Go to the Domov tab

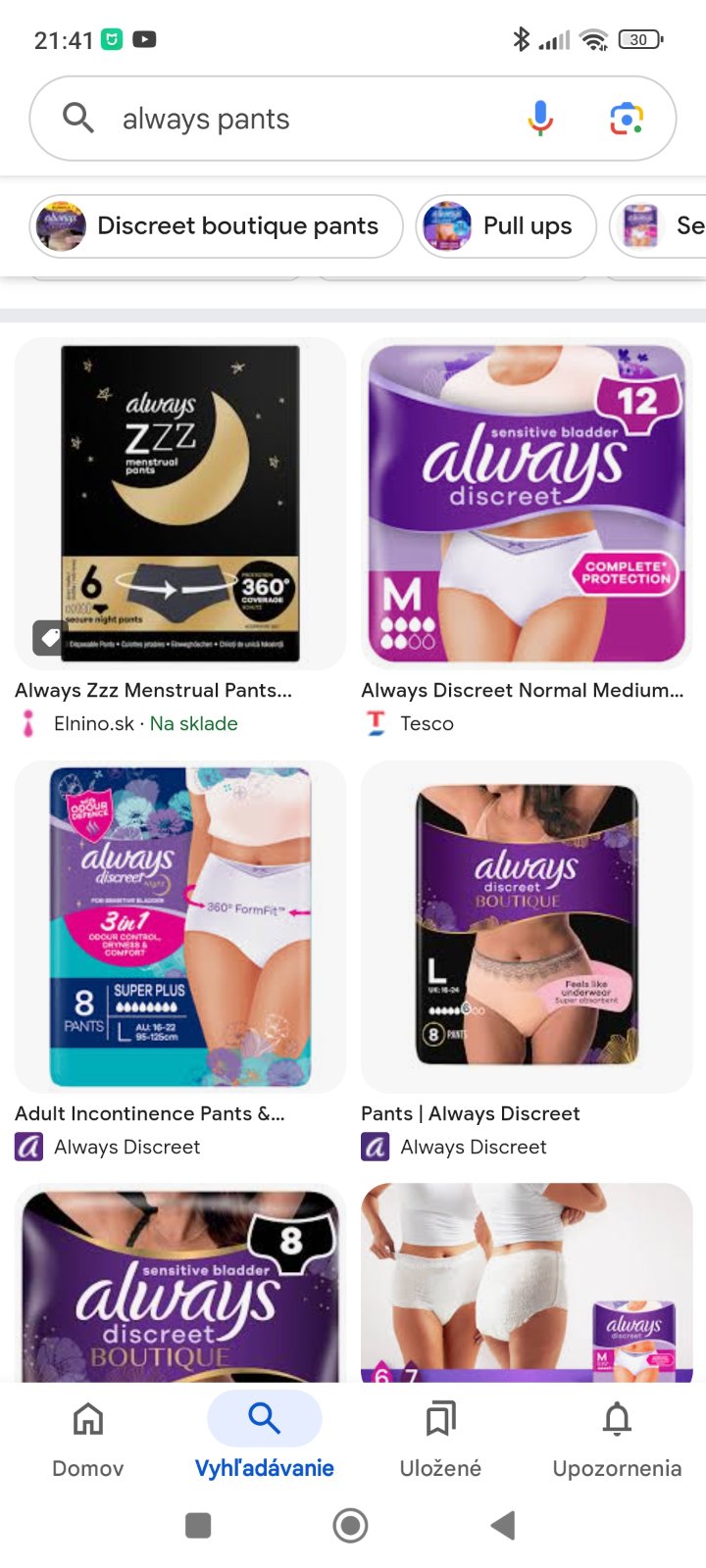[88, 1437]
